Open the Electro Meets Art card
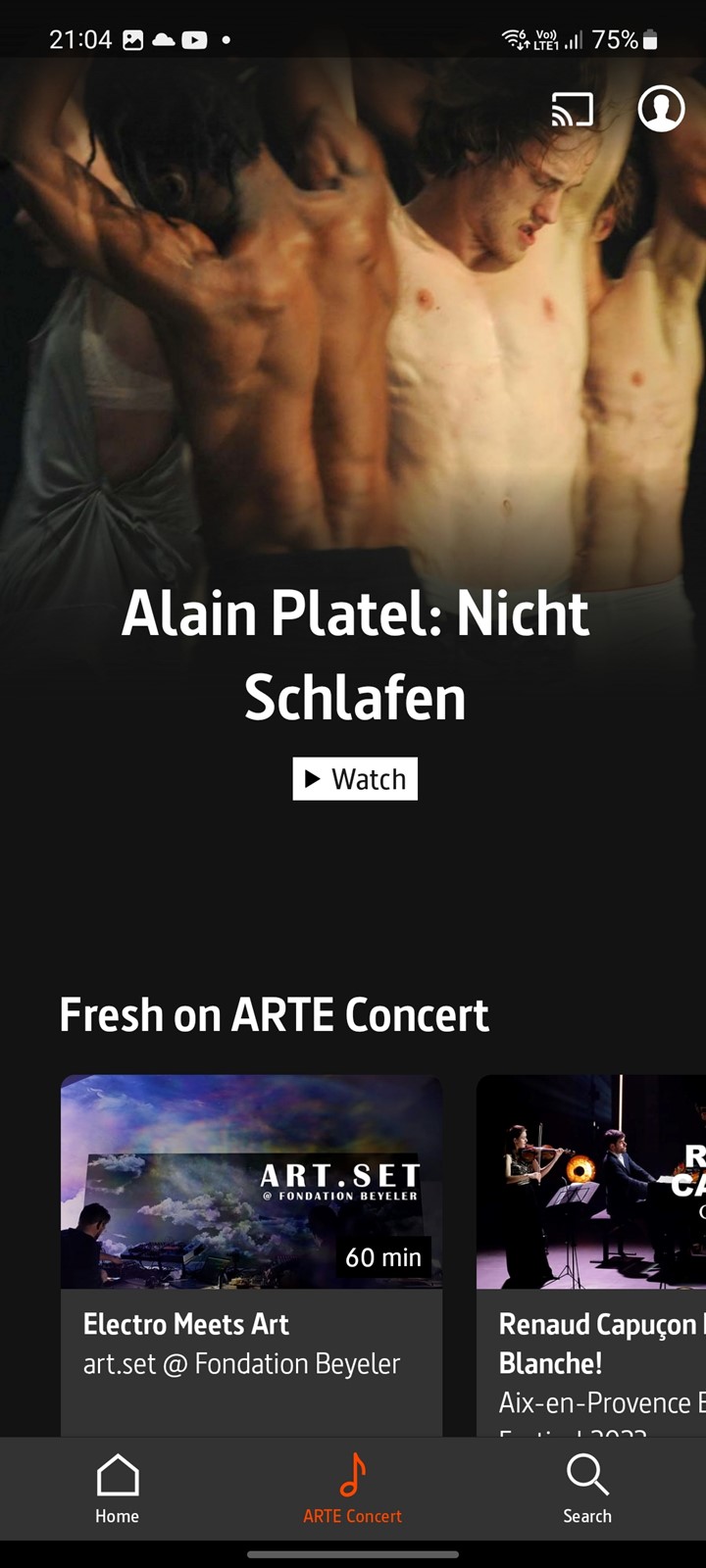The height and width of the screenshot is (1568, 706). pos(252,1256)
